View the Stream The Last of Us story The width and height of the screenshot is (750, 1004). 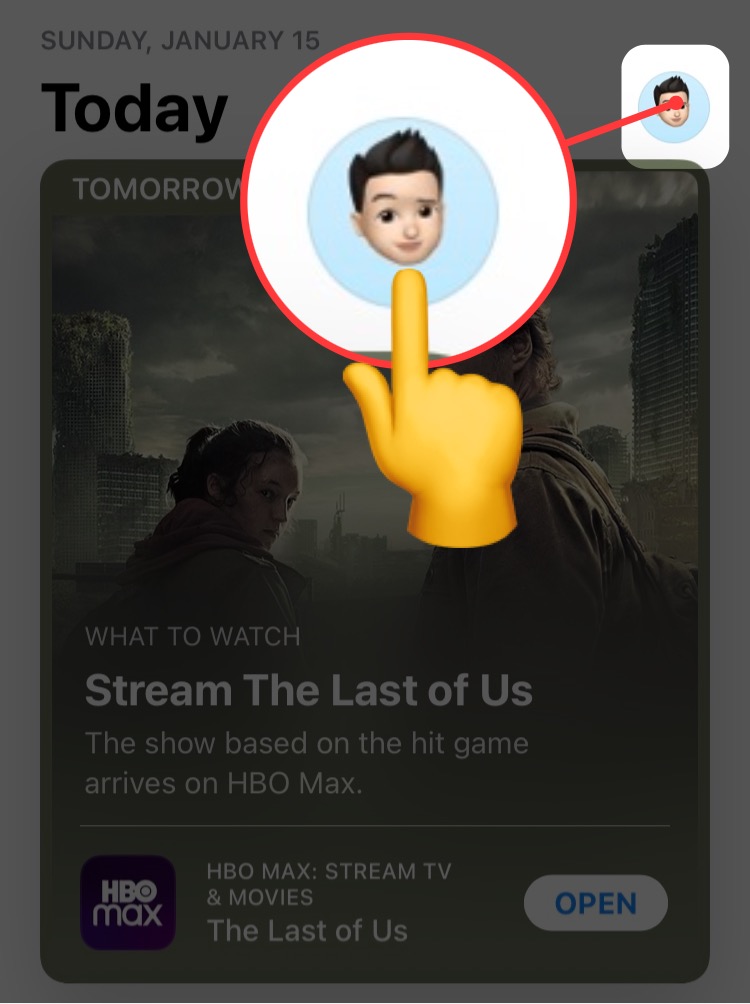(x=308, y=690)
